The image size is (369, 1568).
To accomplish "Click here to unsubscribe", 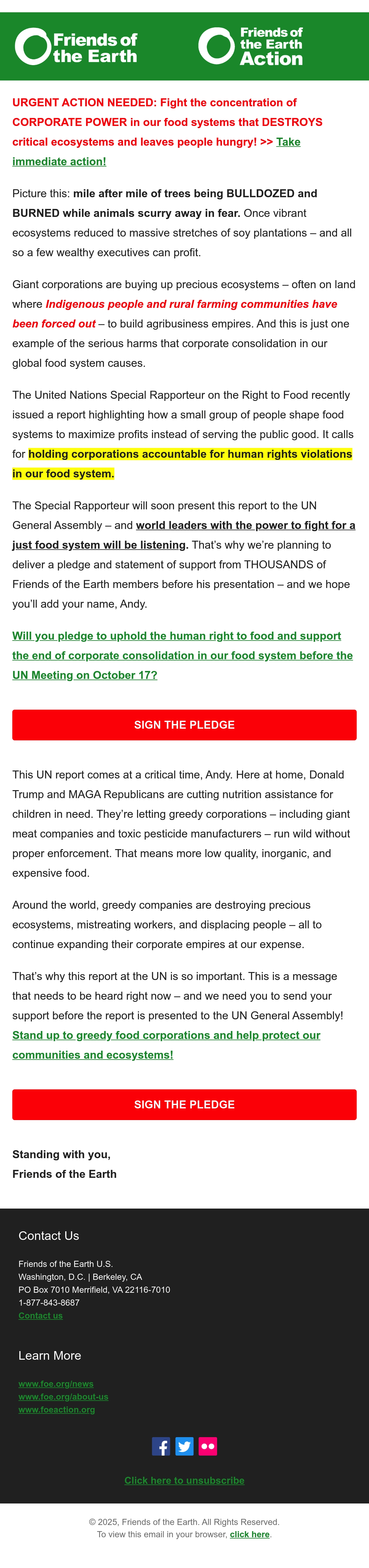I will (x=184, y=1480).
